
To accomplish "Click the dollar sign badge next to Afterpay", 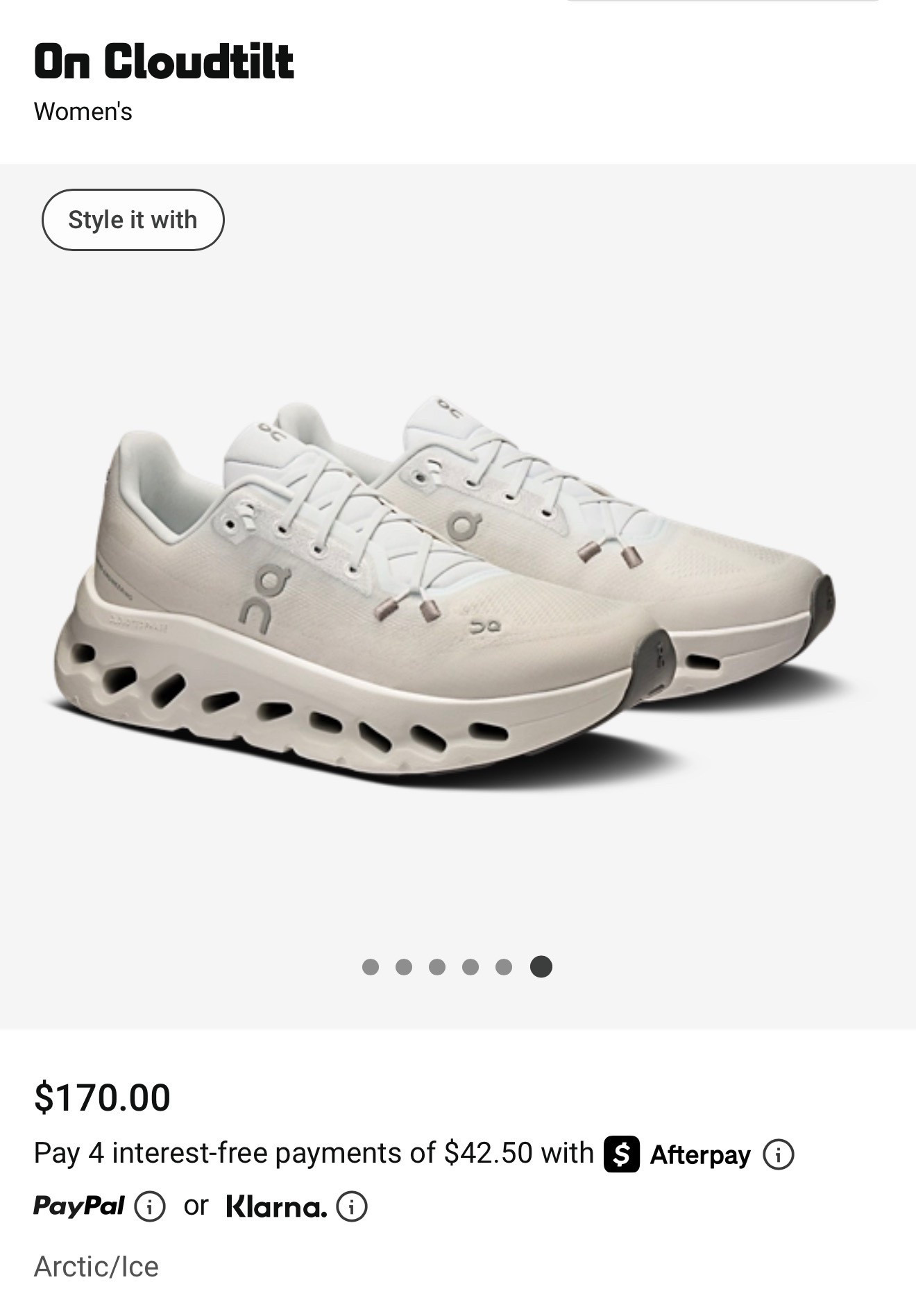I will pyautogui.click(x=622, y=1153).
